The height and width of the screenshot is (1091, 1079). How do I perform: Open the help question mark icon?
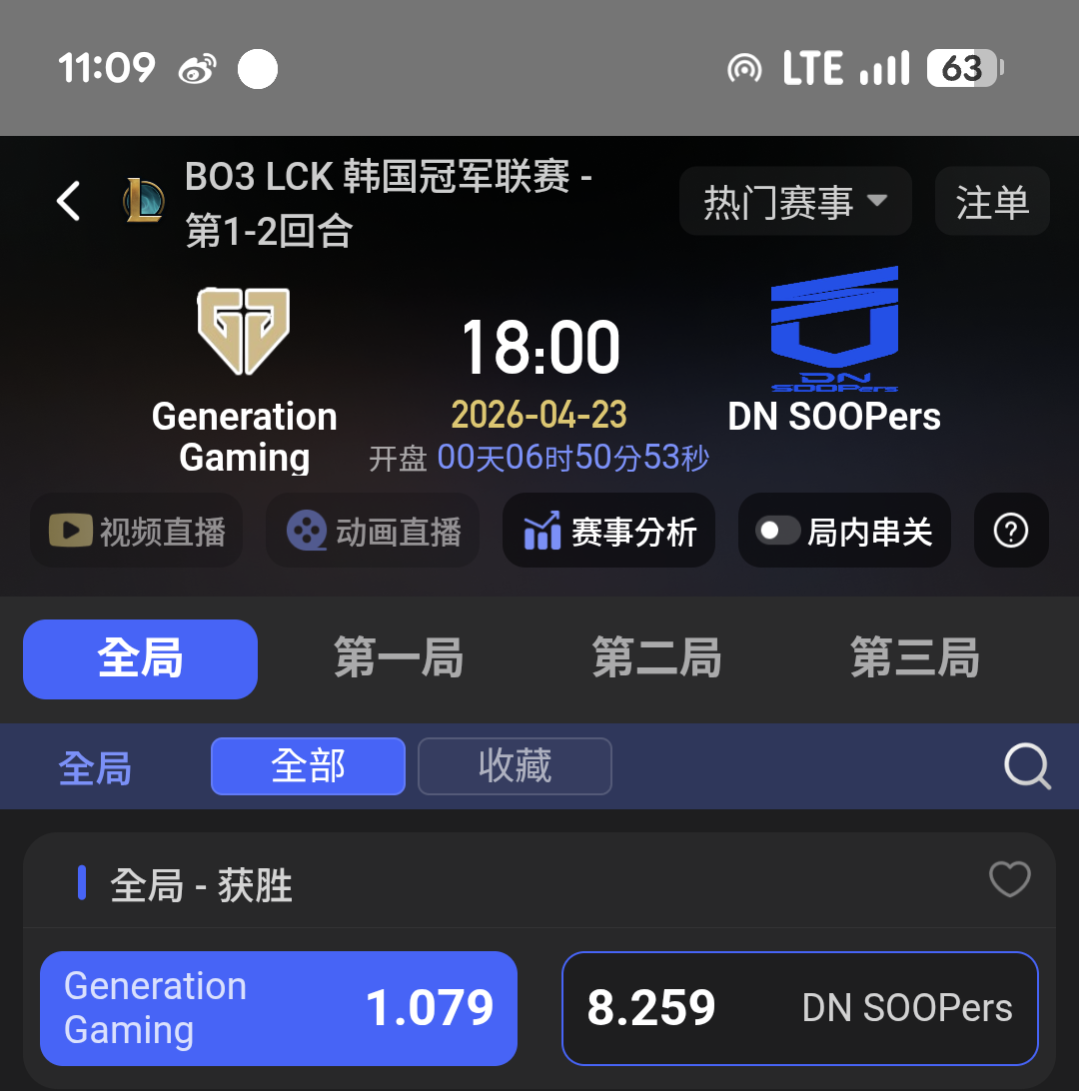pos(1011,530)
